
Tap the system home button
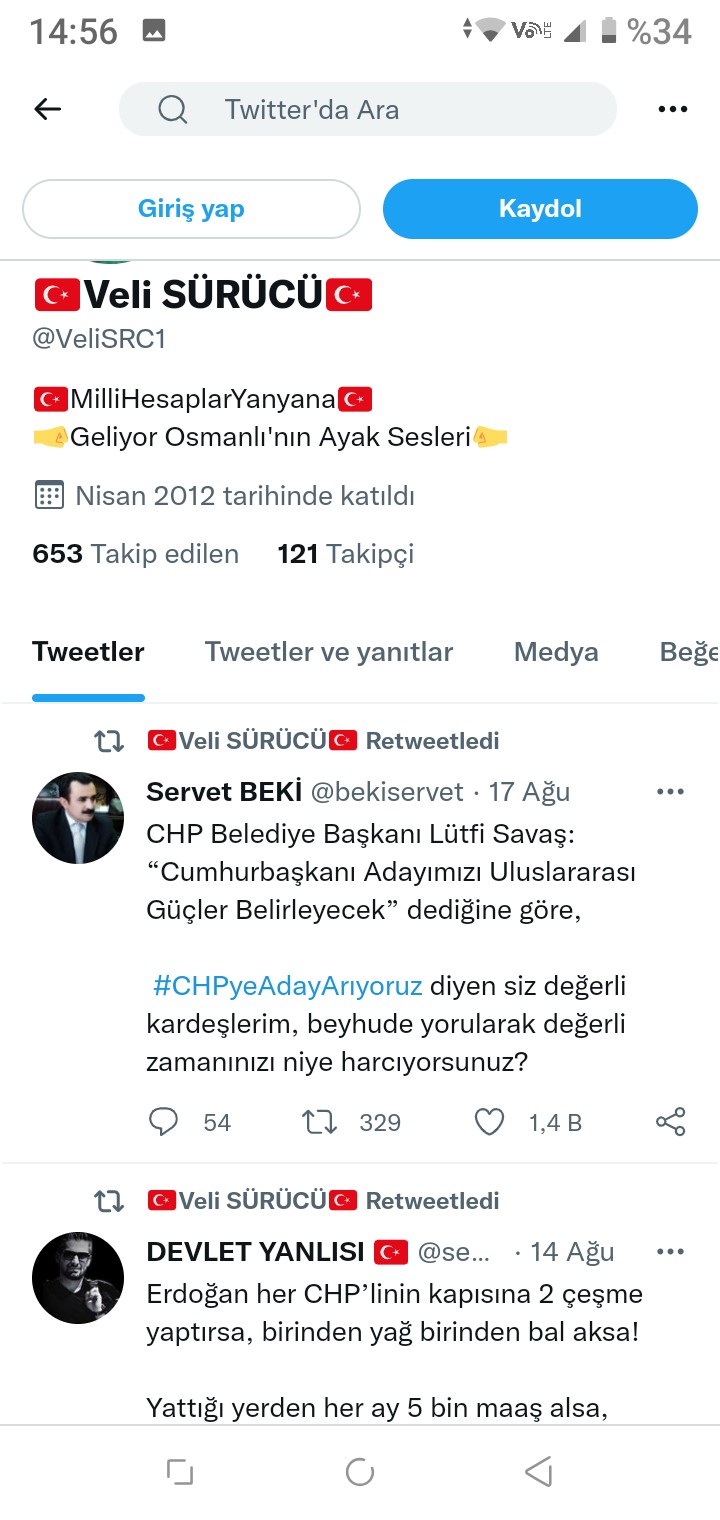[x=360, y=1472]
